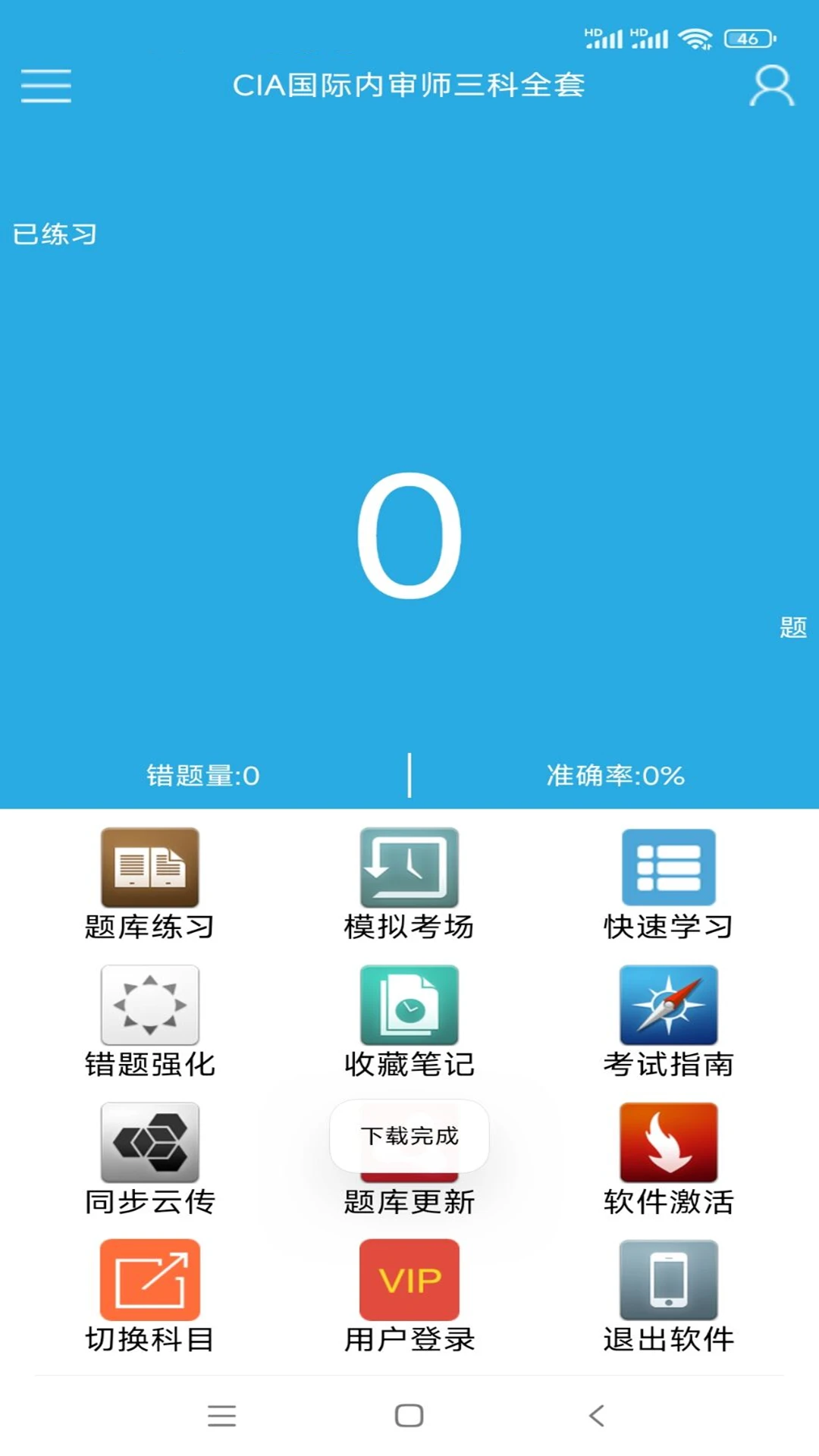Check the 准确率:0% accuracy stat
Screen dimensions: 819x1456
click(614, 775)
